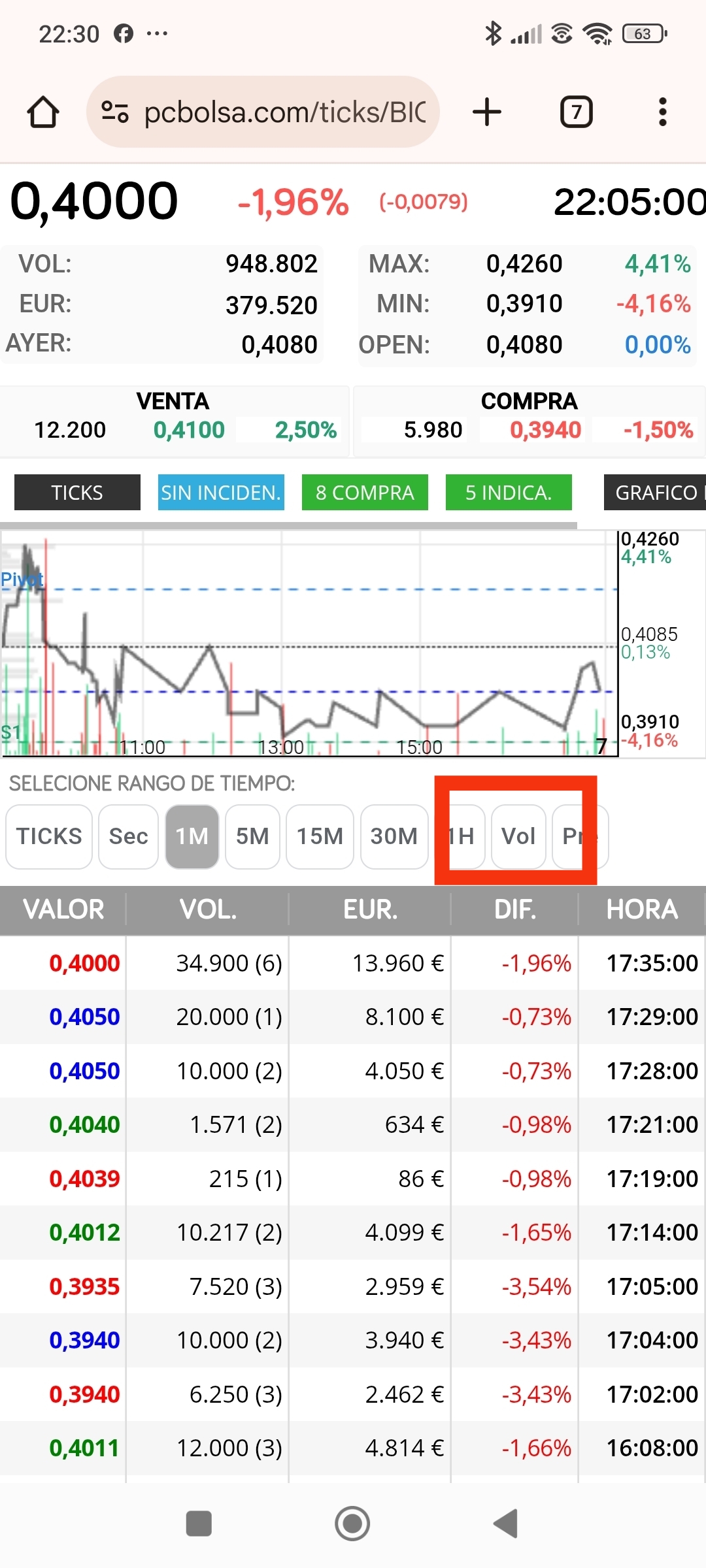Switch to the 8 COMPRA tab
706x1568 pixels.
tap(365, 493)
